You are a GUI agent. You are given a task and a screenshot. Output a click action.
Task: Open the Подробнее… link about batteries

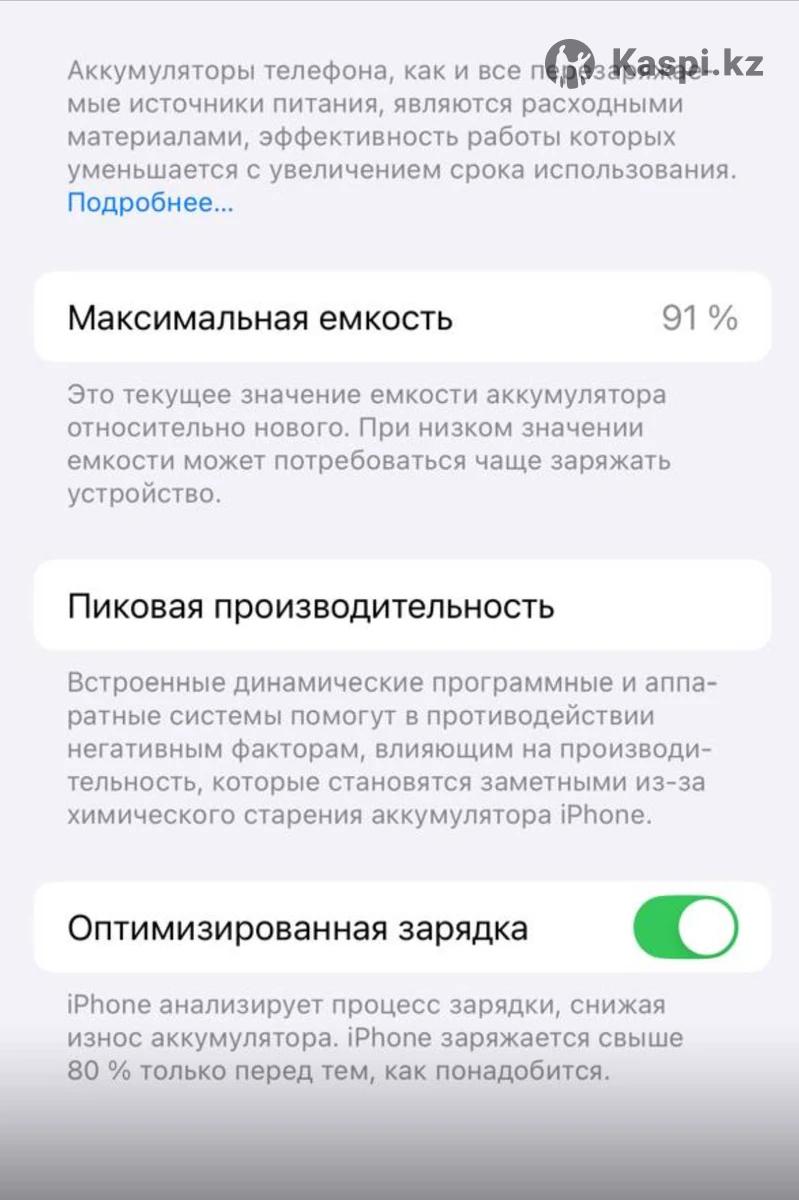pyautogui.click(x=150, y=203)
